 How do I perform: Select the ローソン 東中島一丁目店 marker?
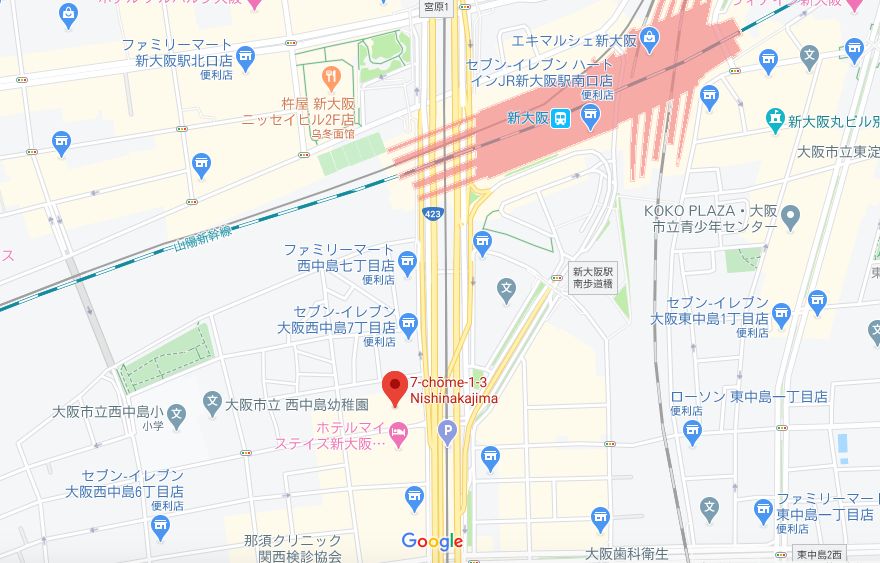pyautogui.click(x=692, y=431)
